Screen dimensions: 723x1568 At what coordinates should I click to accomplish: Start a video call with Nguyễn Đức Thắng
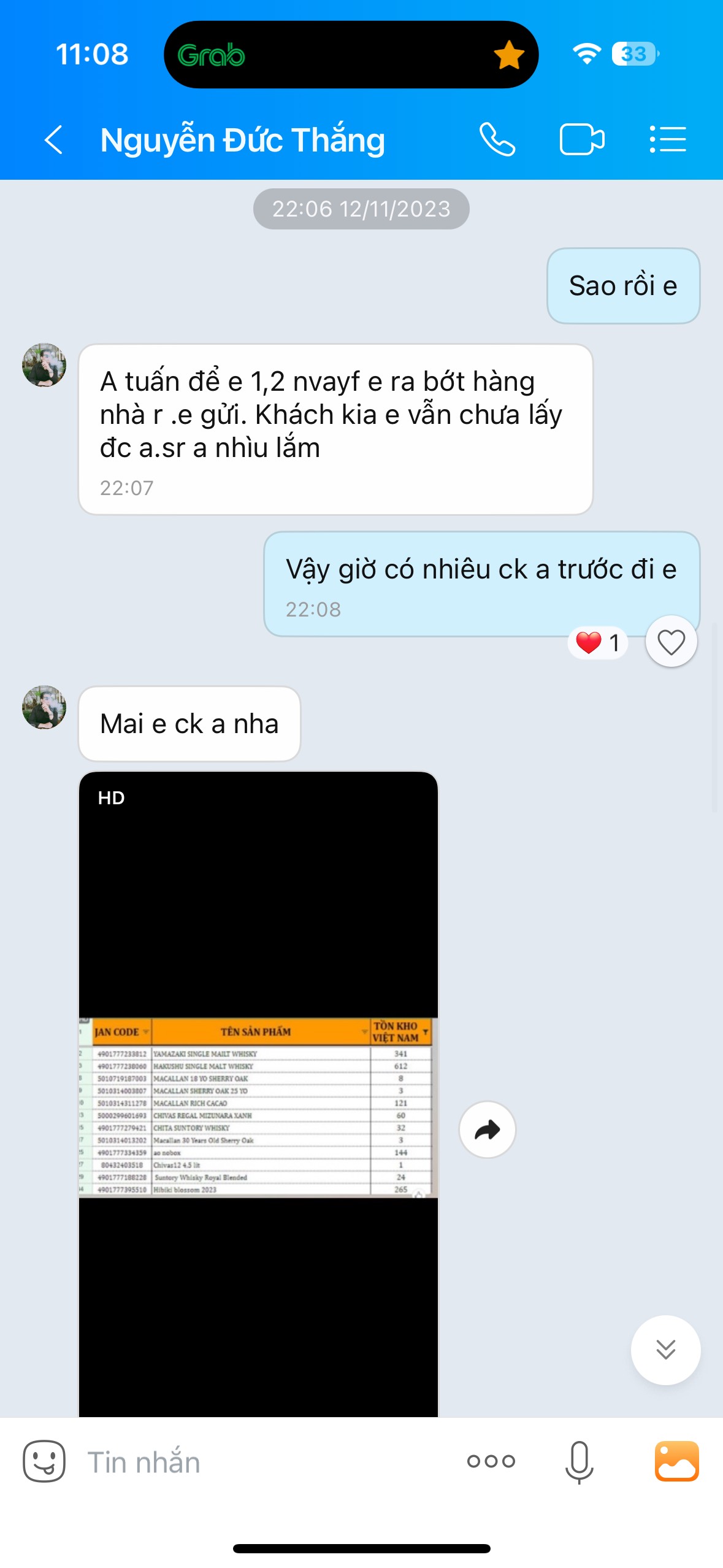pyautogui.click(x=581, y=140)
